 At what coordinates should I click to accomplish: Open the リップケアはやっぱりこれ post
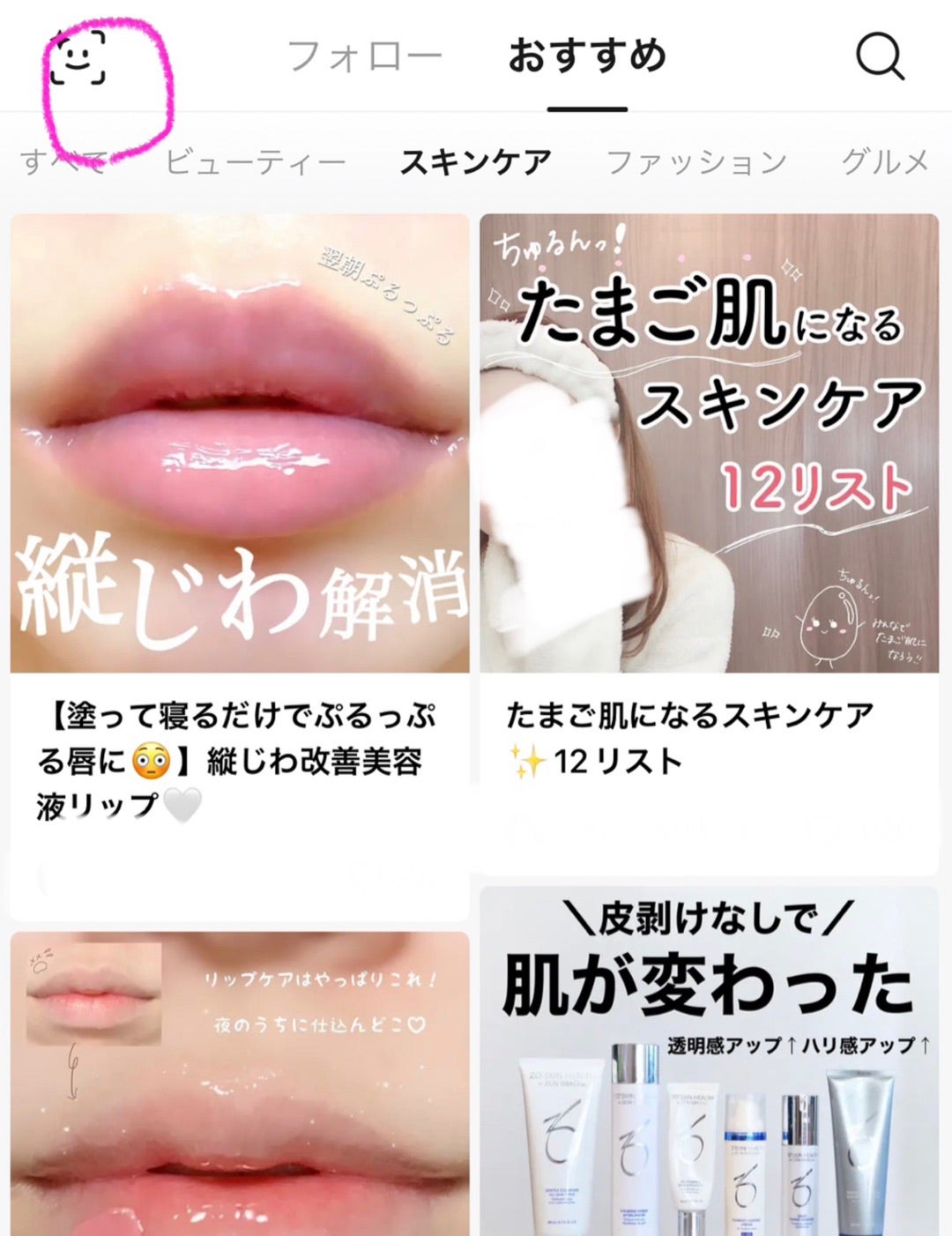click(x=240, y=1084)
